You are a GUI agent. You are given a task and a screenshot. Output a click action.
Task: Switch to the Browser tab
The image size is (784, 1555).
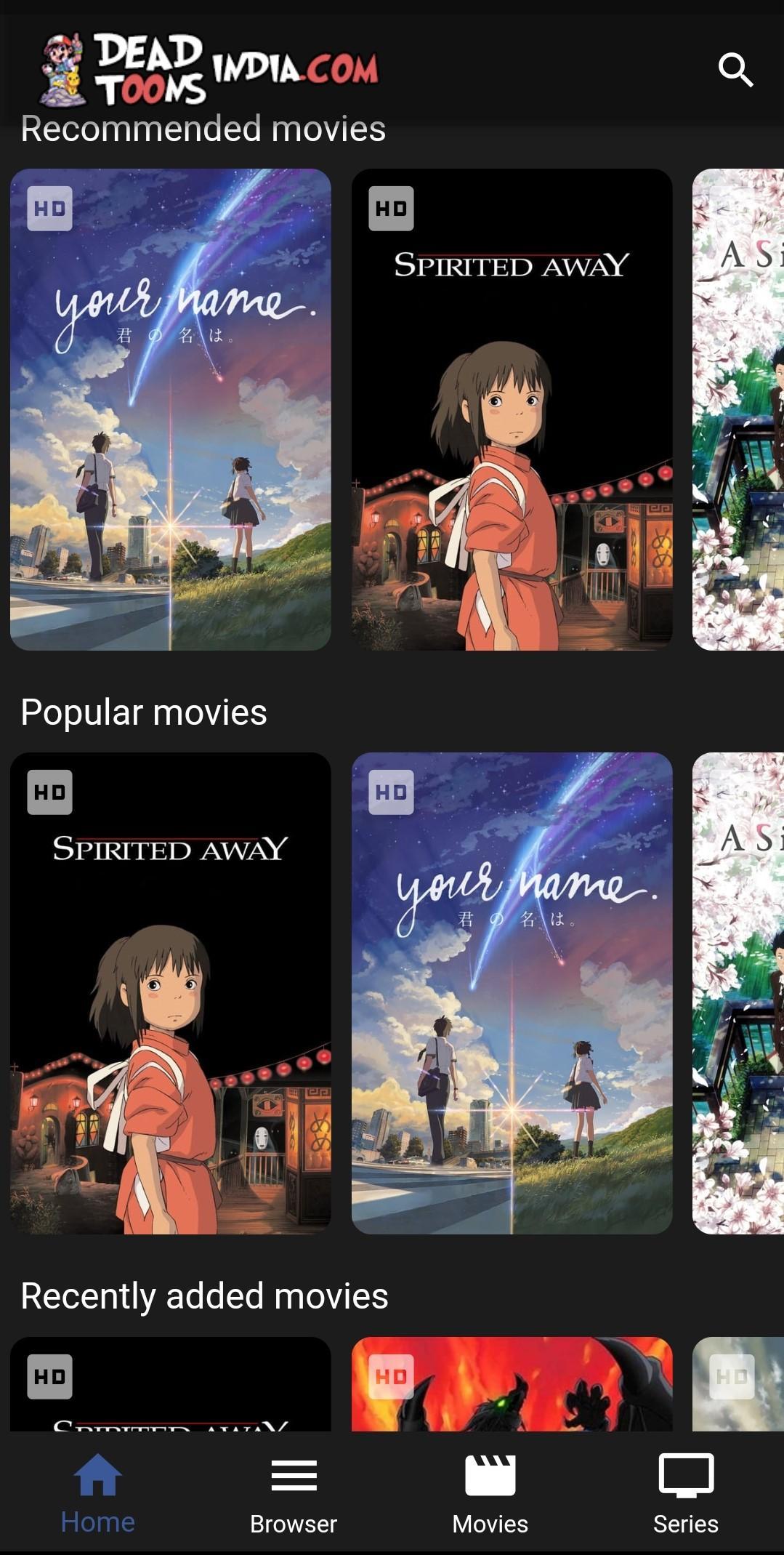pos(294,1495)
